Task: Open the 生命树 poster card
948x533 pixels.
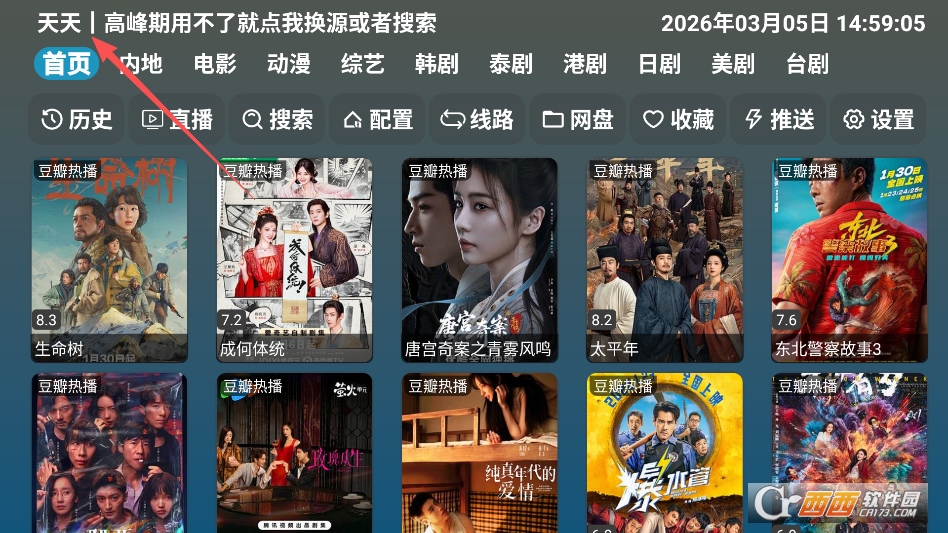Action: pos(109,259)
